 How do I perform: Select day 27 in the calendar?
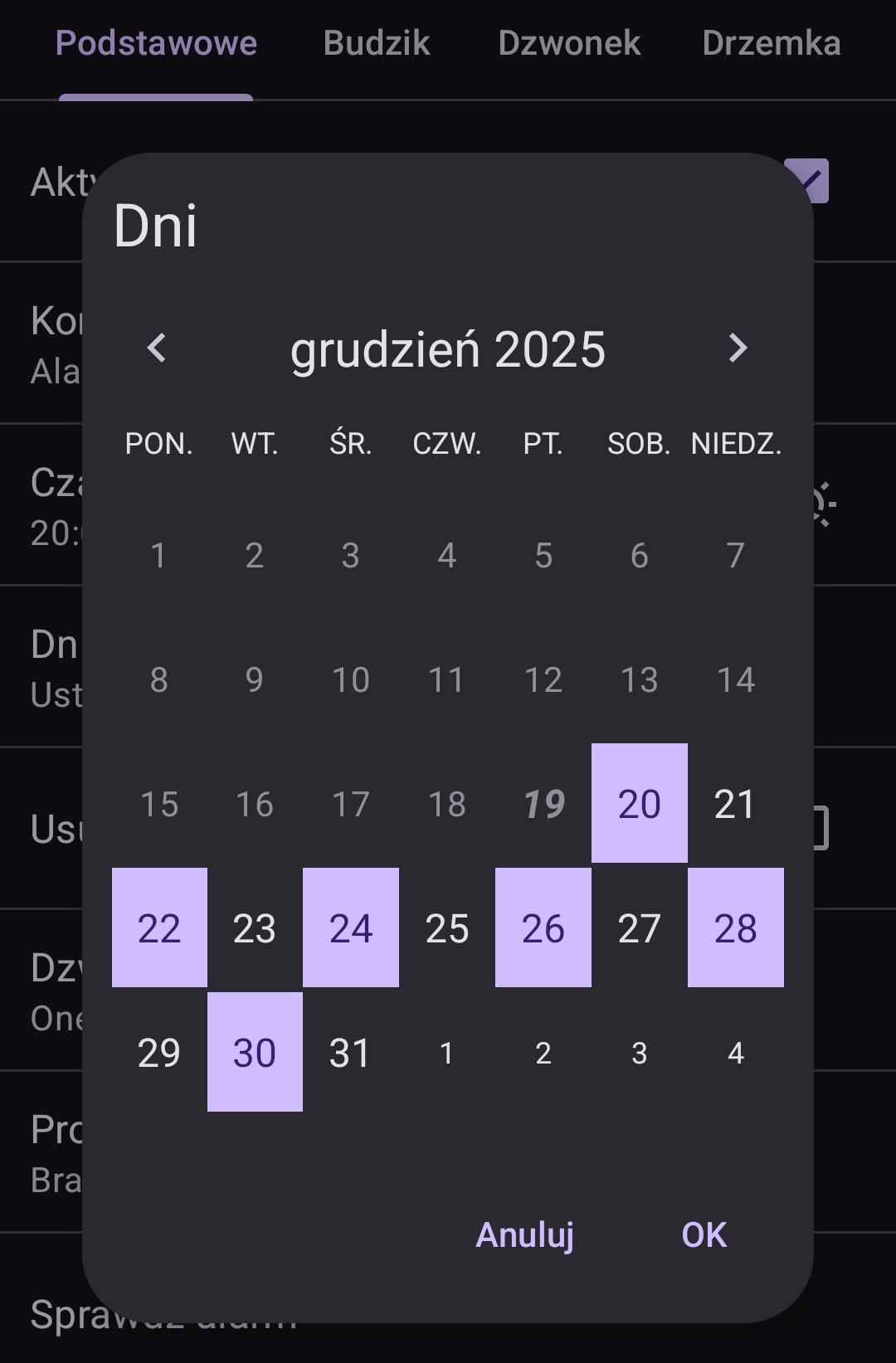639,927
